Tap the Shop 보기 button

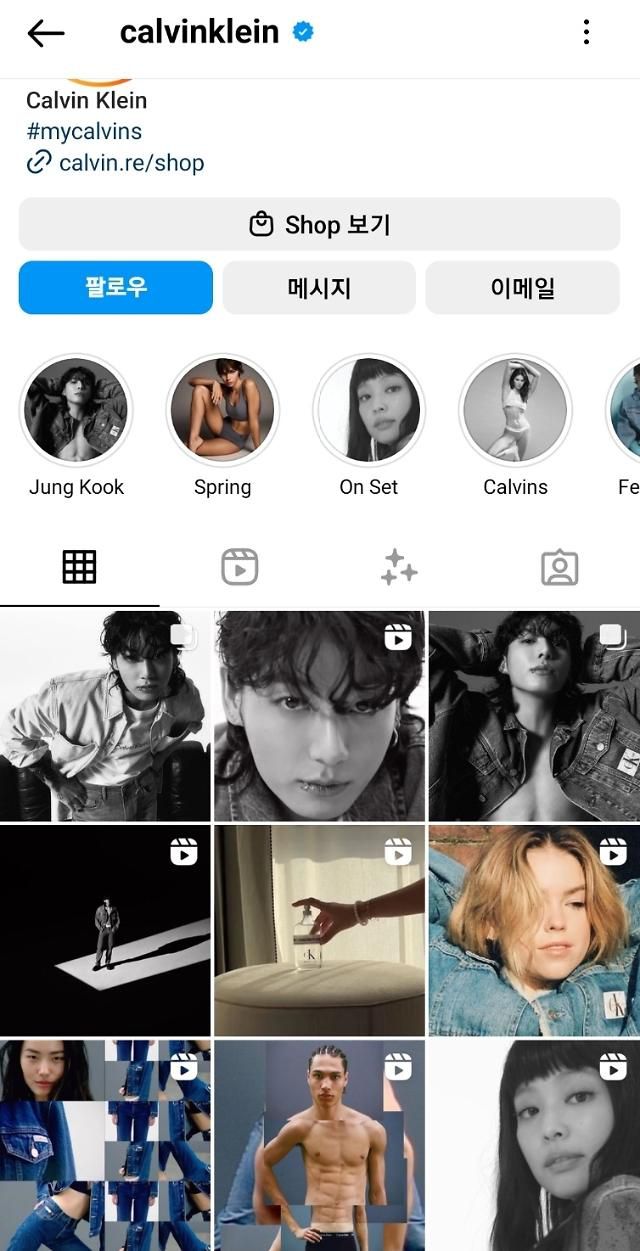coord(319,225)
